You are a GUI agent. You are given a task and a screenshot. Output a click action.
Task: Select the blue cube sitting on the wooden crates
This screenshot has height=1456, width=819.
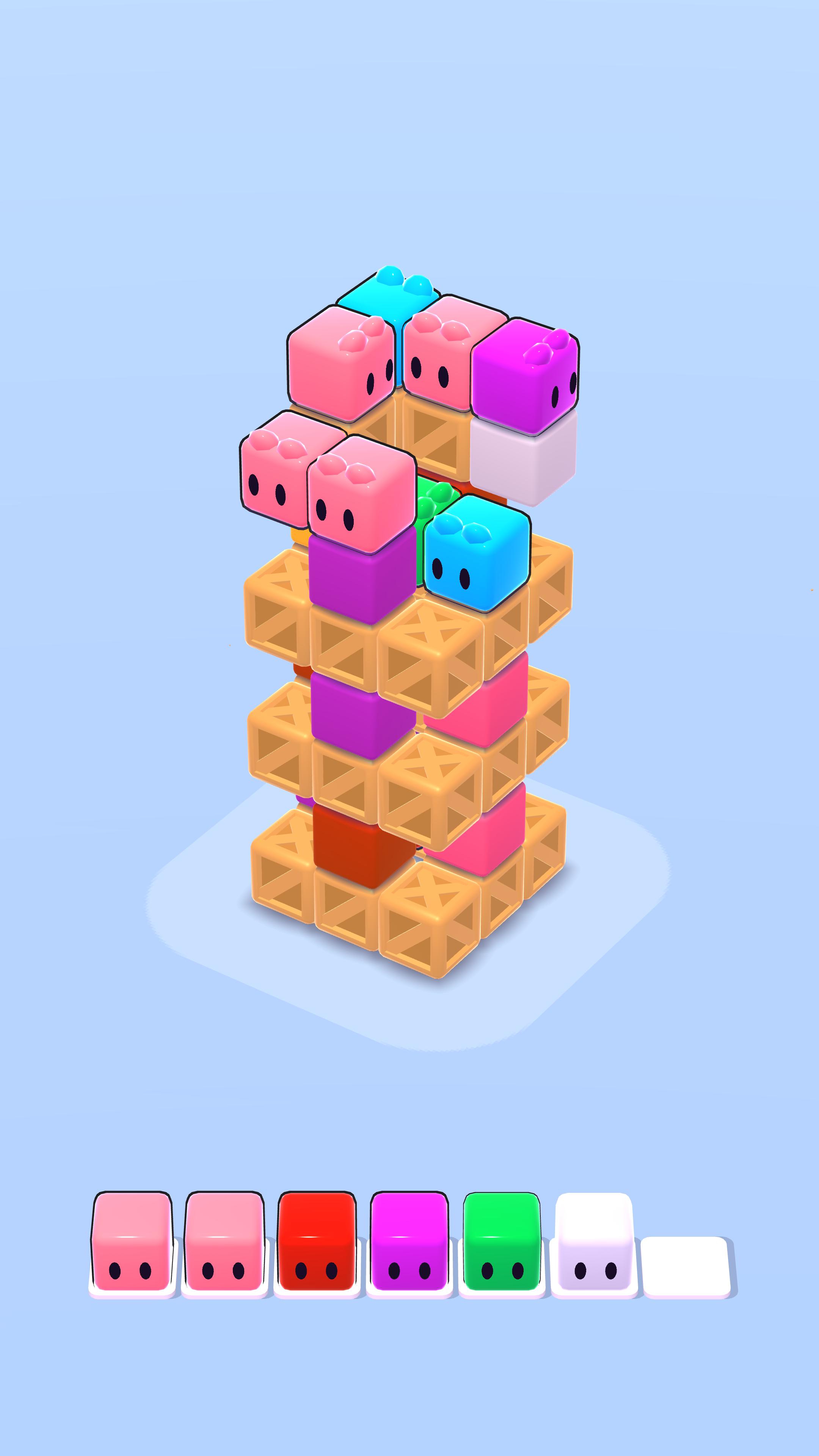[477, 553]
